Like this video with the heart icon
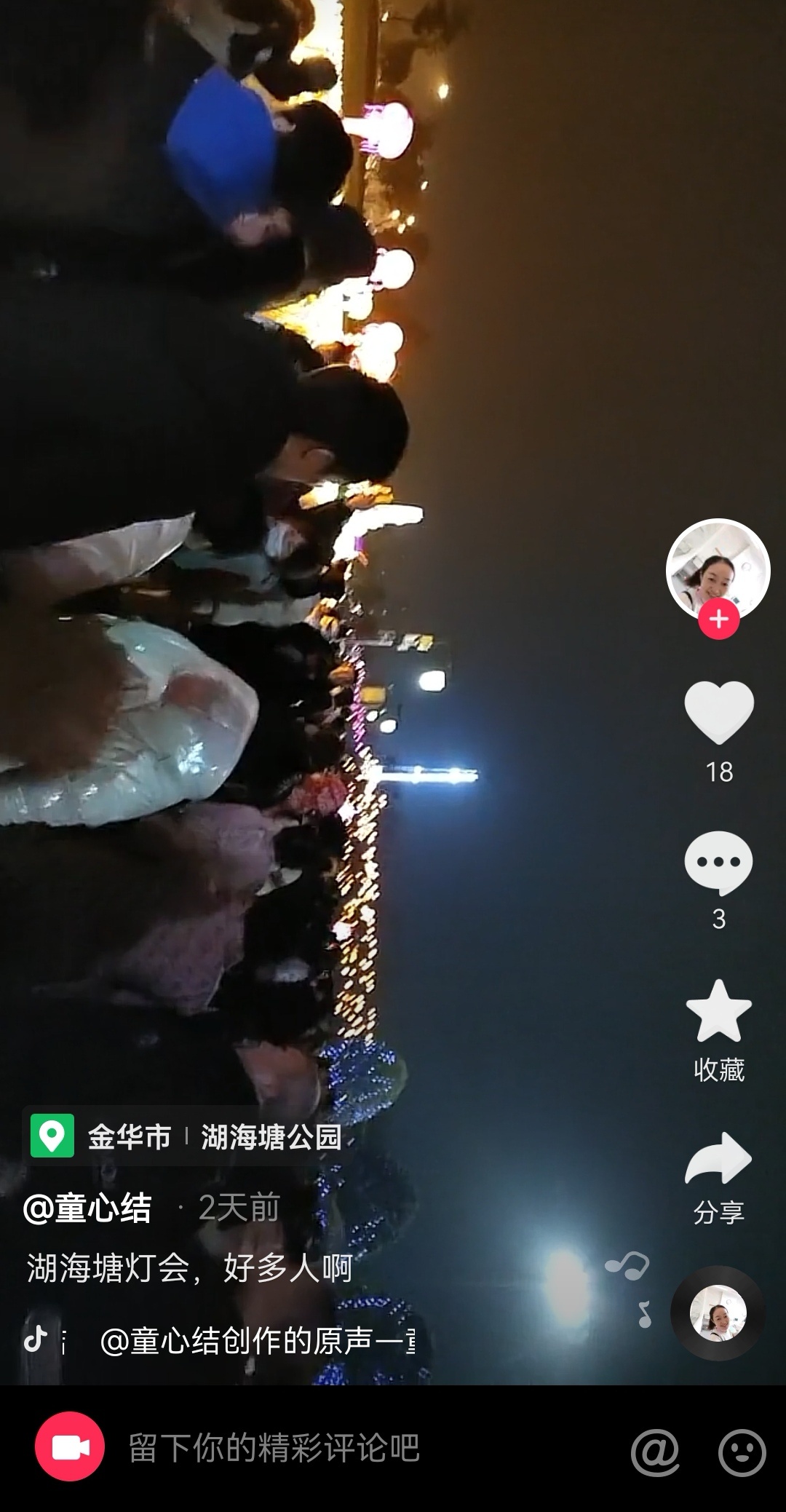This screenshot has height=1512, width=786. (718, 712)
